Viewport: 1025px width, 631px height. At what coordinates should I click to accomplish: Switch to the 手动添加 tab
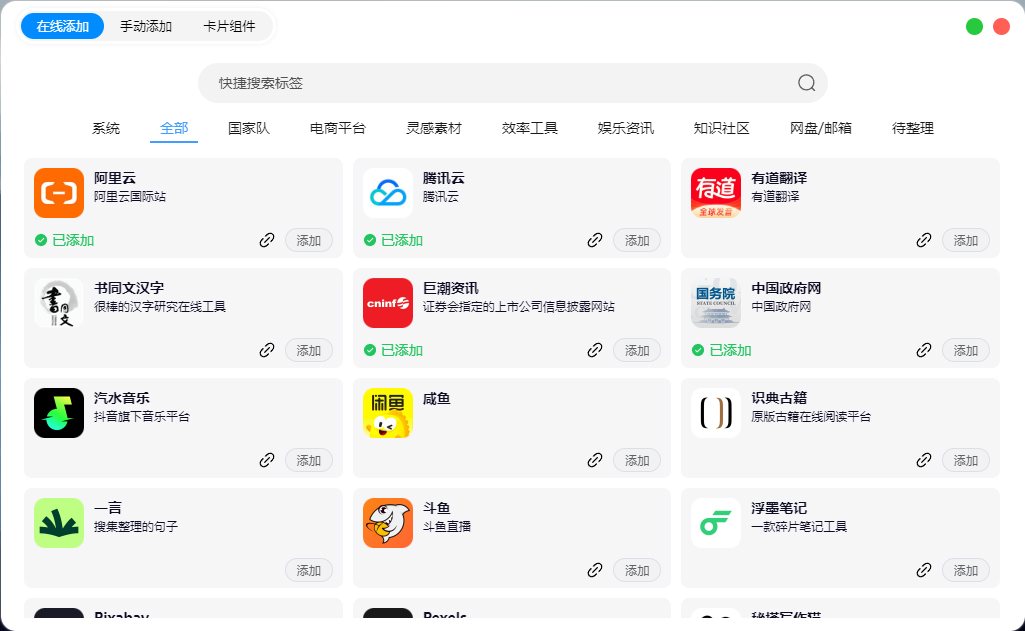point(145,27)
